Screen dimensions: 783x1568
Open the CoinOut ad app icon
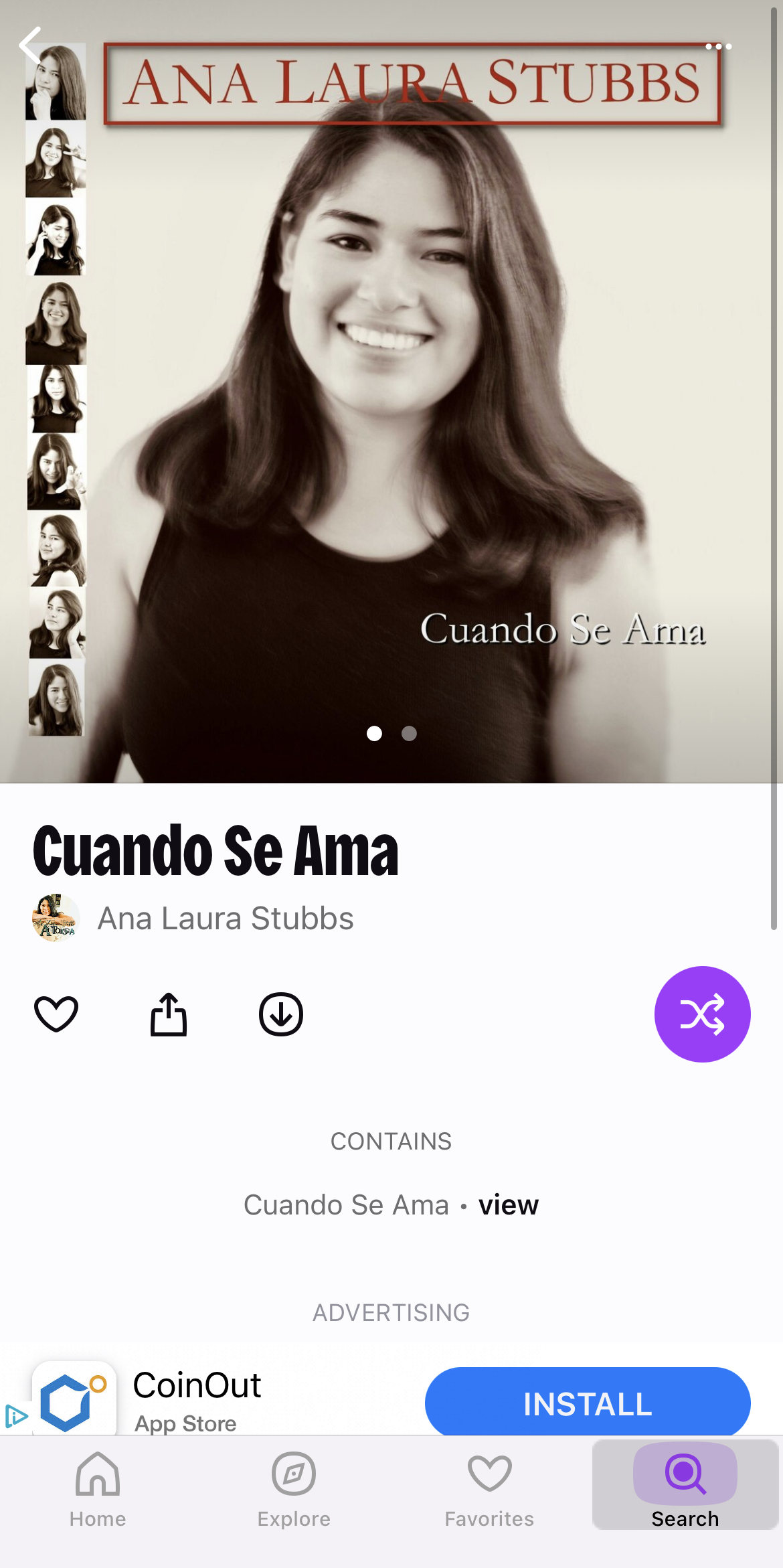pos(74,1399)
